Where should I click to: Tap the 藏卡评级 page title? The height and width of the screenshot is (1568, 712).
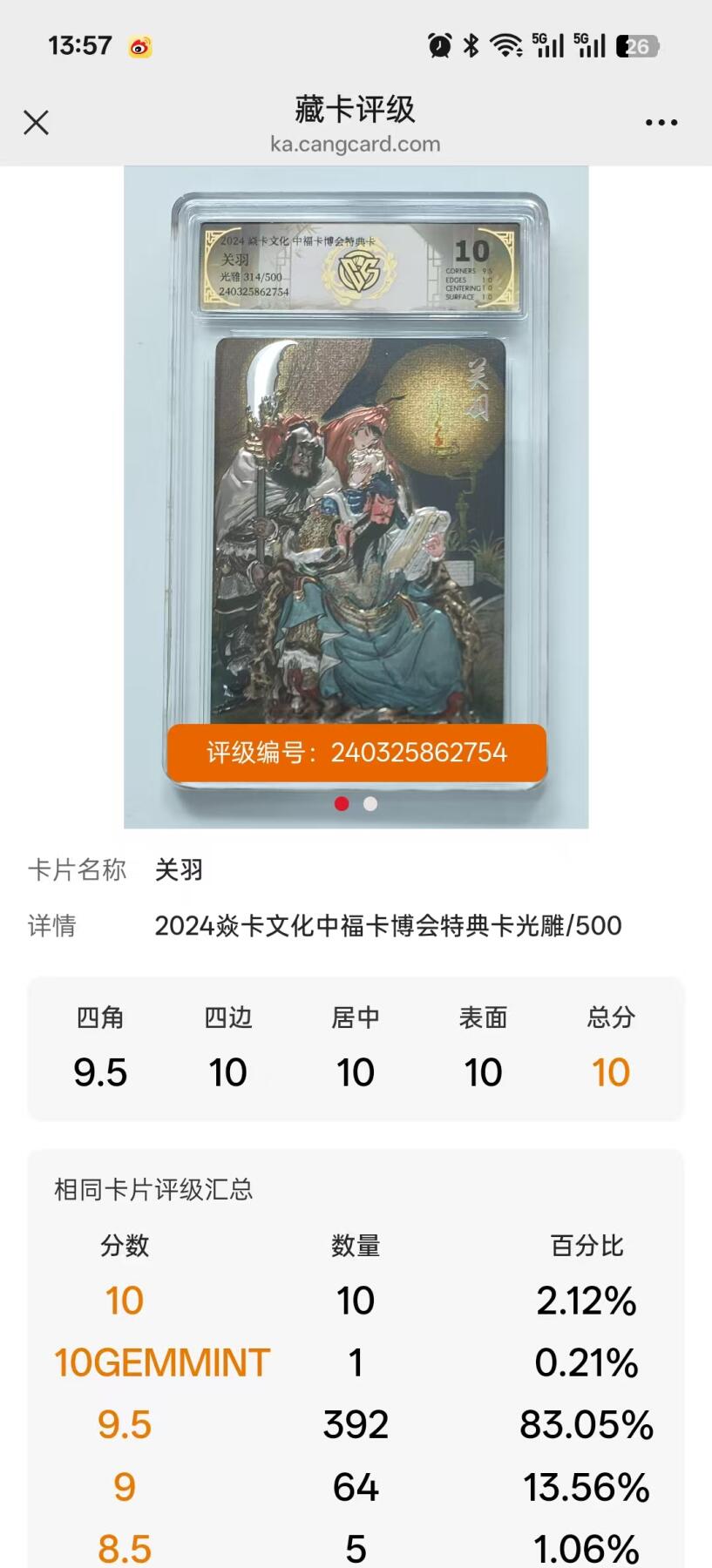click(x=356, y=109)
